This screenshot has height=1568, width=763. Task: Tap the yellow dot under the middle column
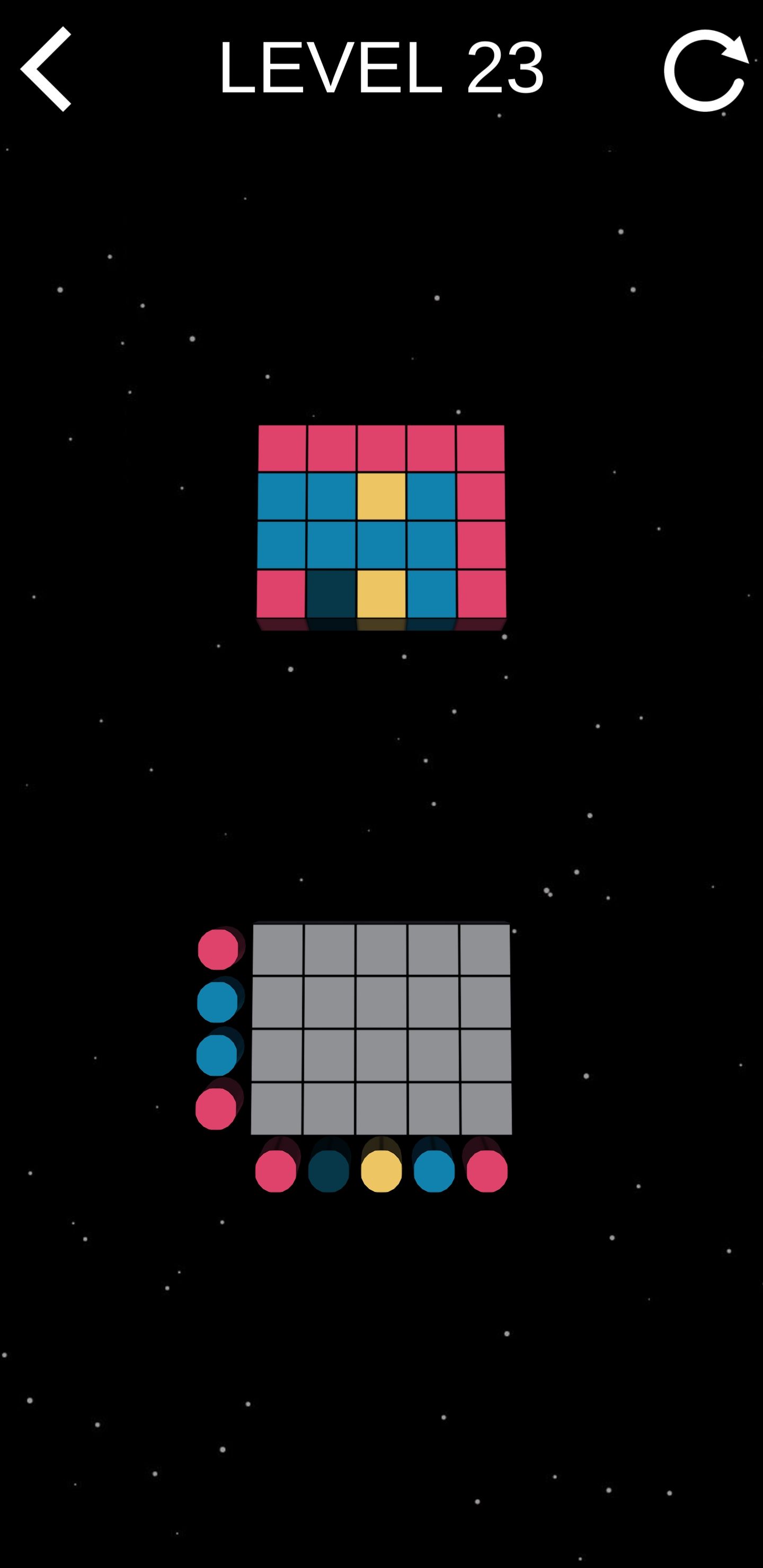click(381, 1171)
